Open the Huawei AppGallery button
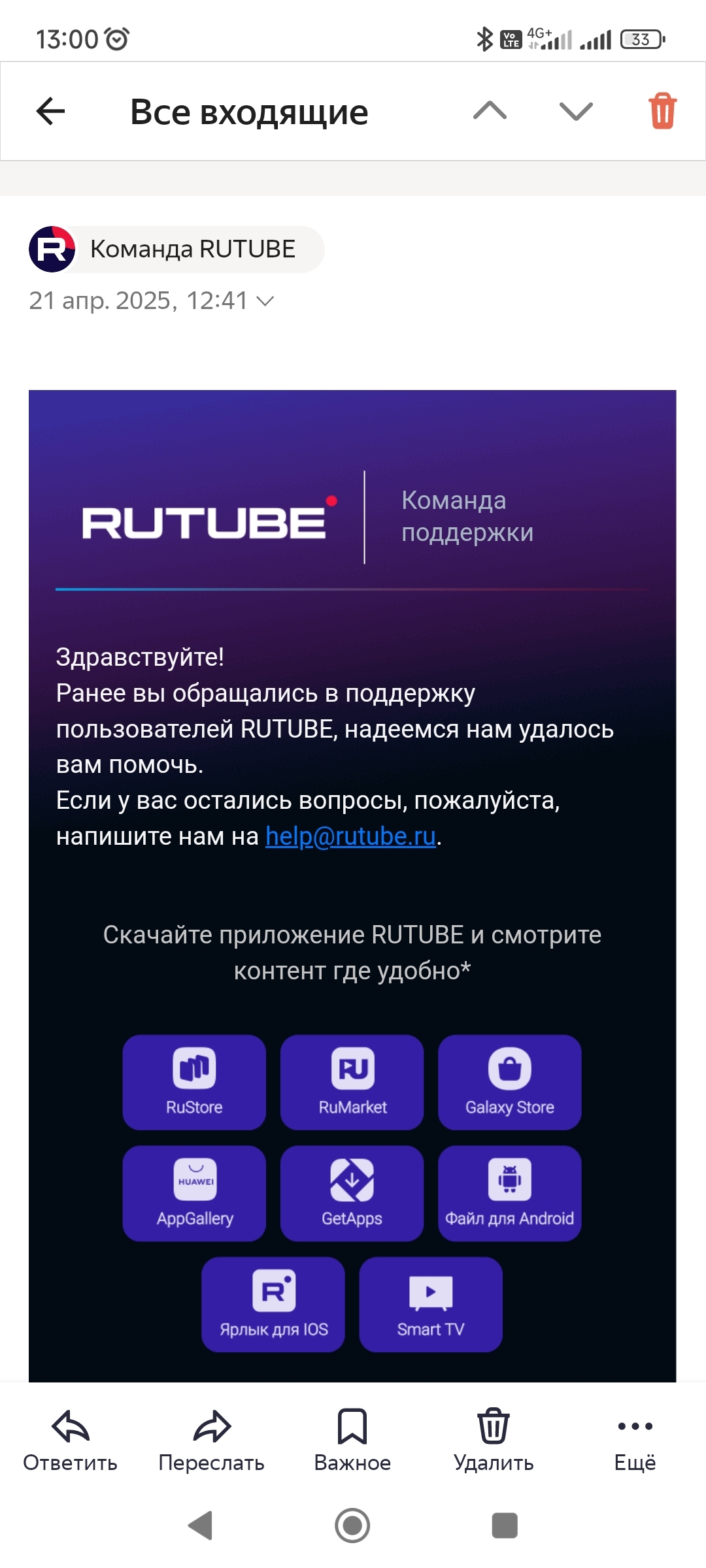This screenshot has width=706, height=1568. [x=194, y=1193]
